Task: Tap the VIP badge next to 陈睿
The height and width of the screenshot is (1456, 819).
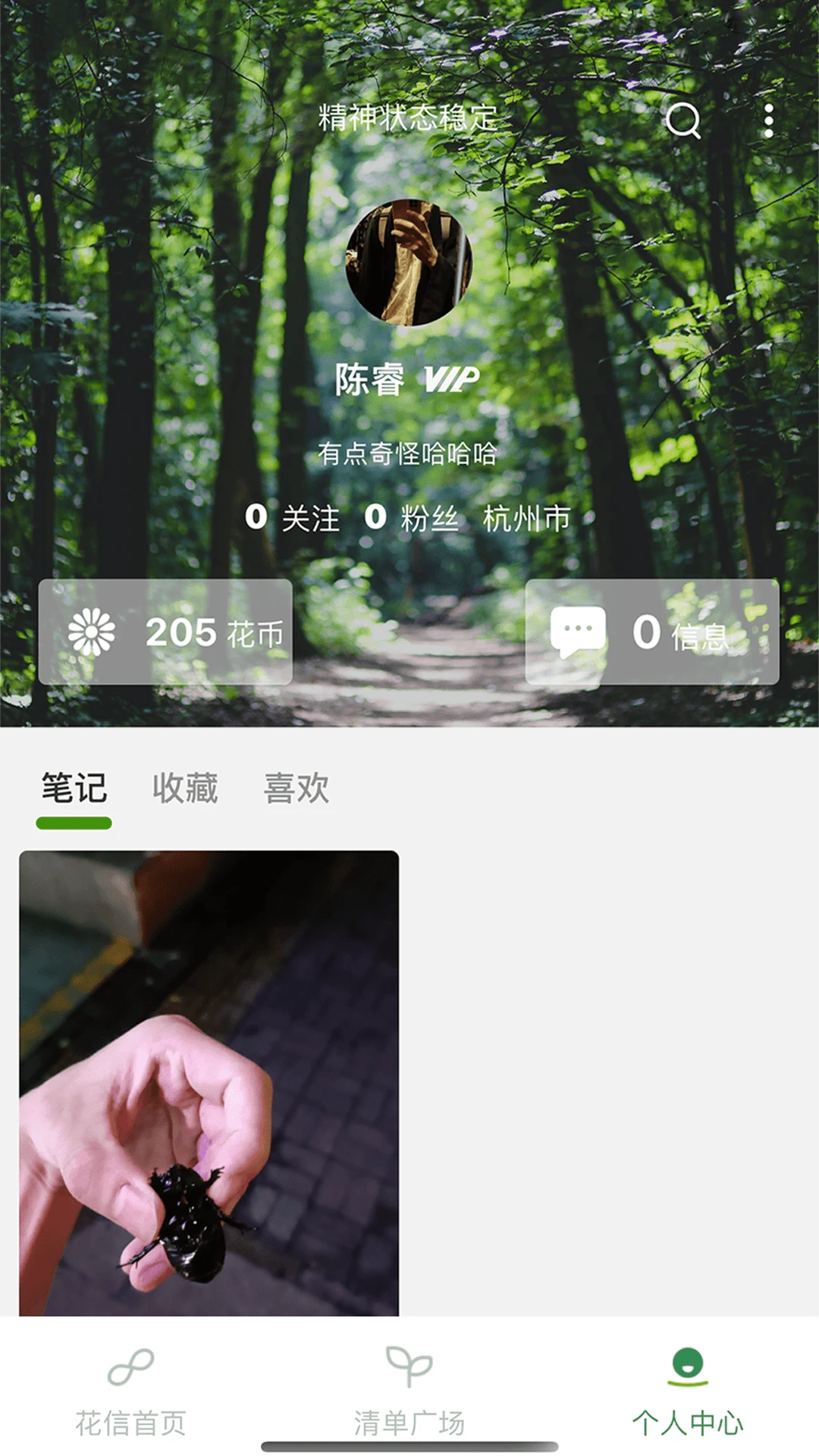Action: click(x=453, y=378)
